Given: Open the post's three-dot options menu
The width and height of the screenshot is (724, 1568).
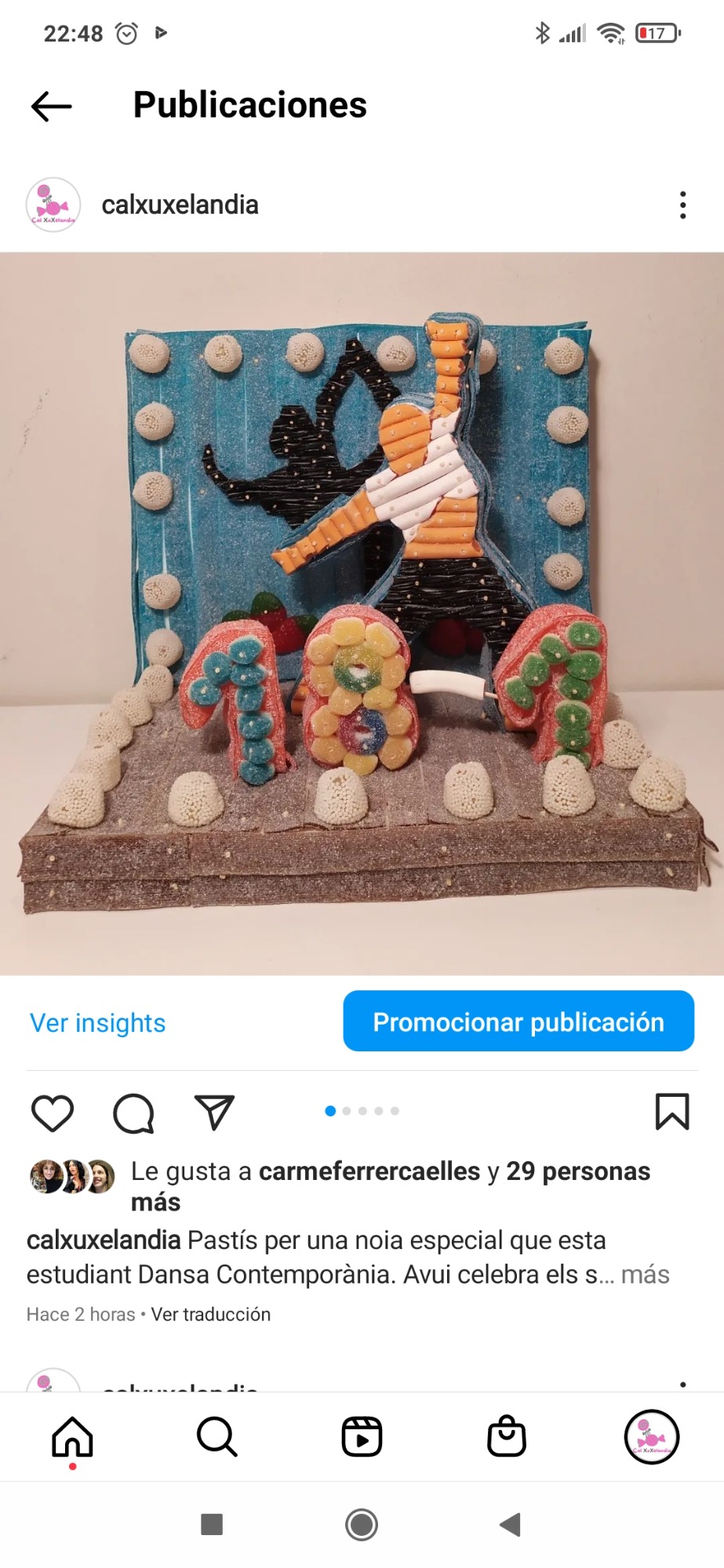Looking at the screenshot, I should pyautogui.click(x=683, y=205).
